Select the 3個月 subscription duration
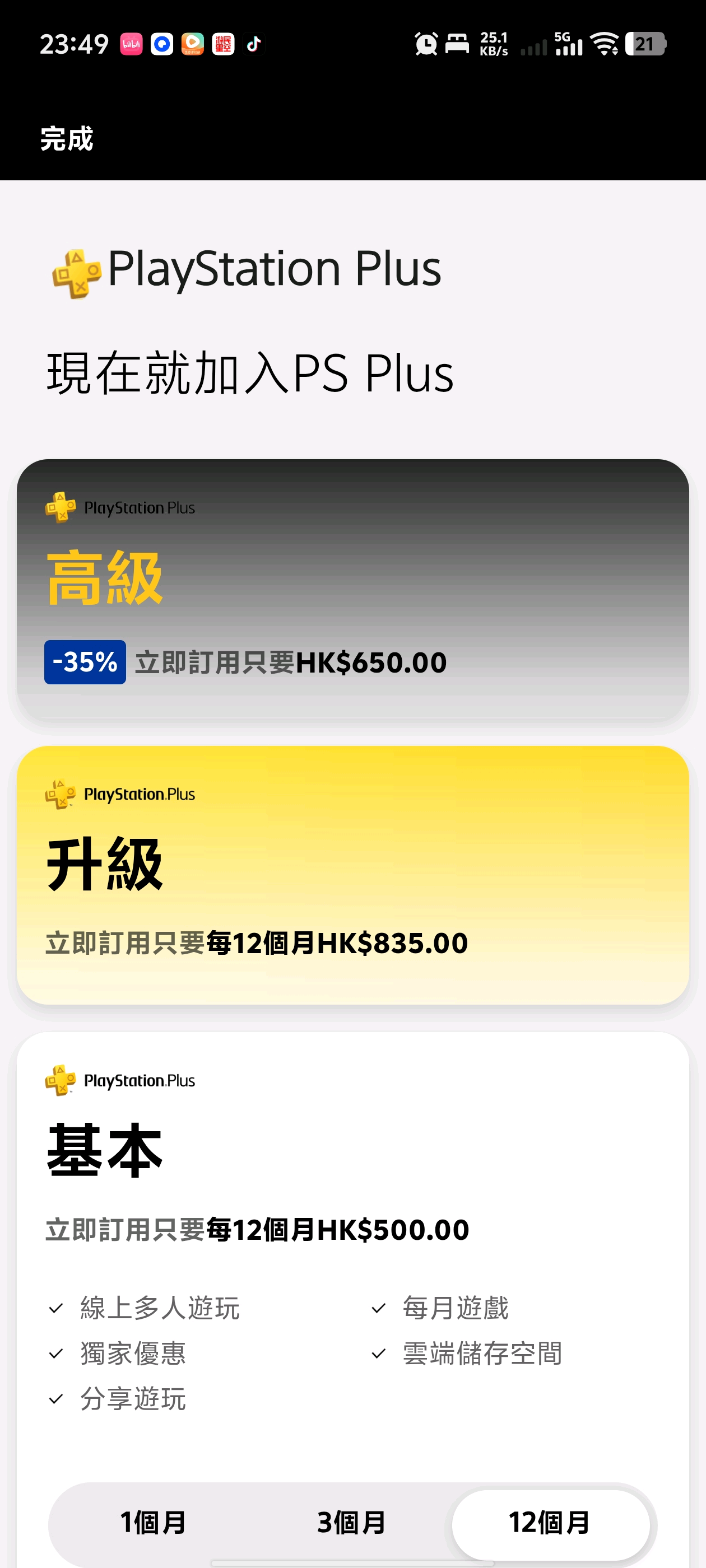This screenshot has height=1568, width=706. point(351,1522)
